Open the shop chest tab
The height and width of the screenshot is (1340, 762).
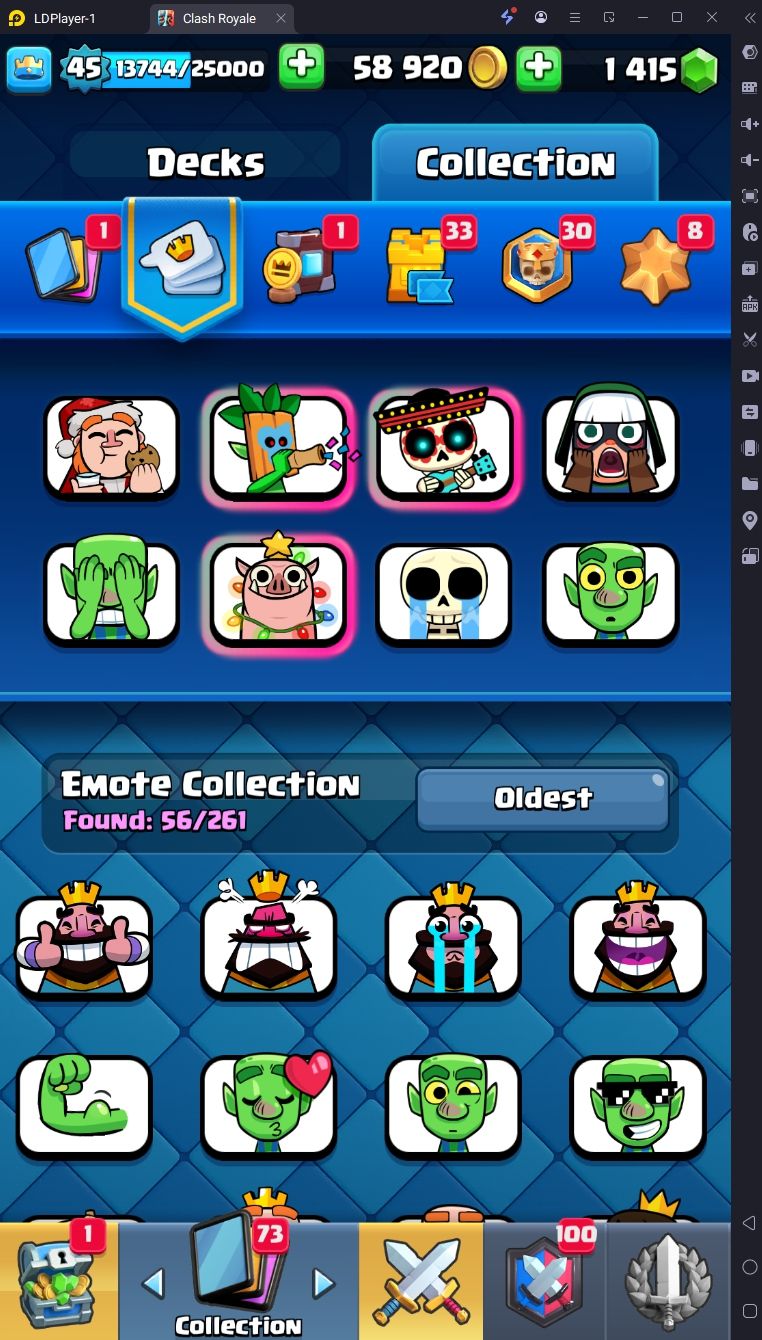point(58,1282)
